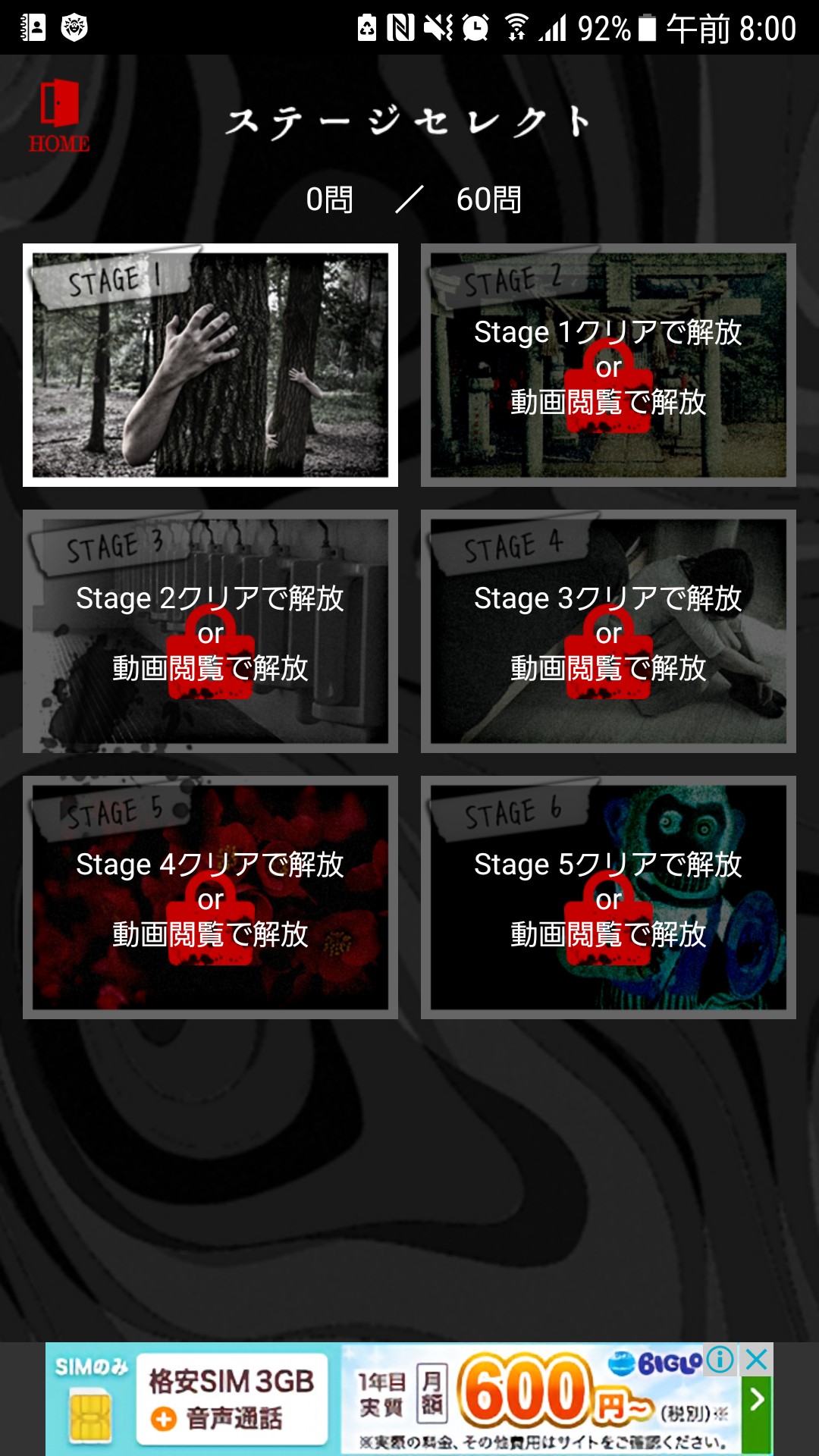Unlock Stage 4 by tapping its tile
The width and height of the screenshot is (819, 1456).
[x=608, y=631]
